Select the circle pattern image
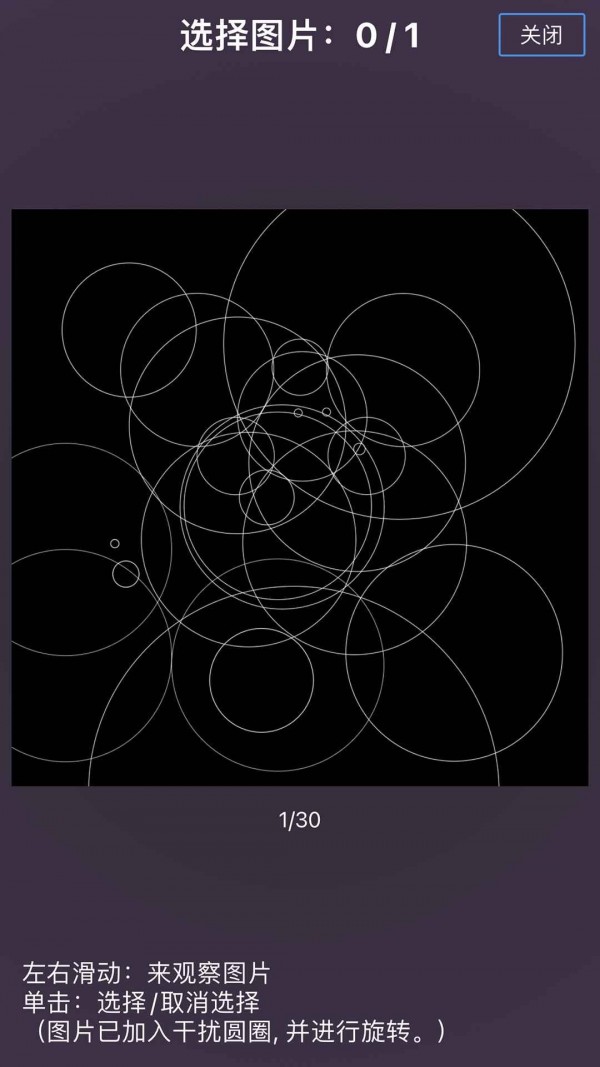This screenshot has height=1067, width=600. pos(300,497)
